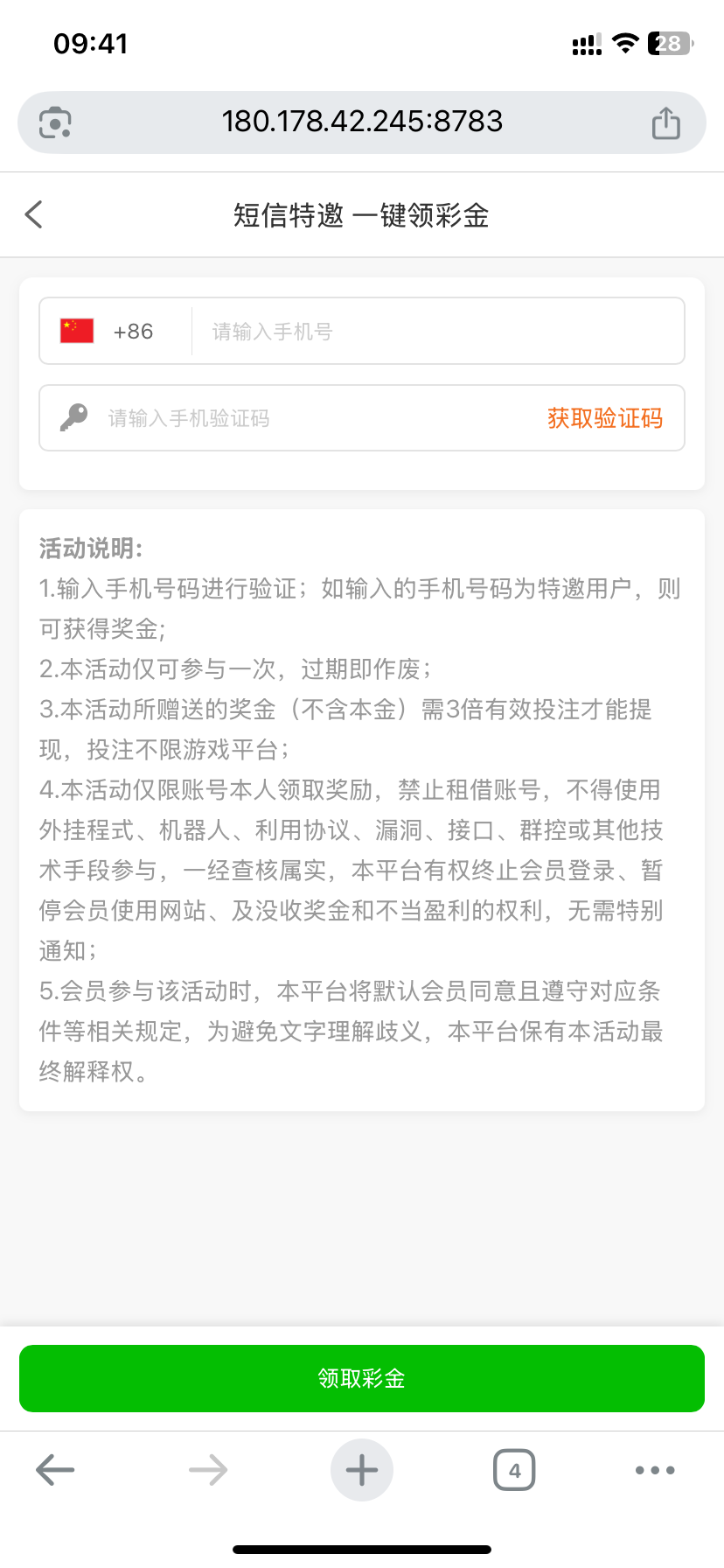Tap the forward arrow in the bottom toolbar
The image size is (724, 1568).
[208, 1470]
